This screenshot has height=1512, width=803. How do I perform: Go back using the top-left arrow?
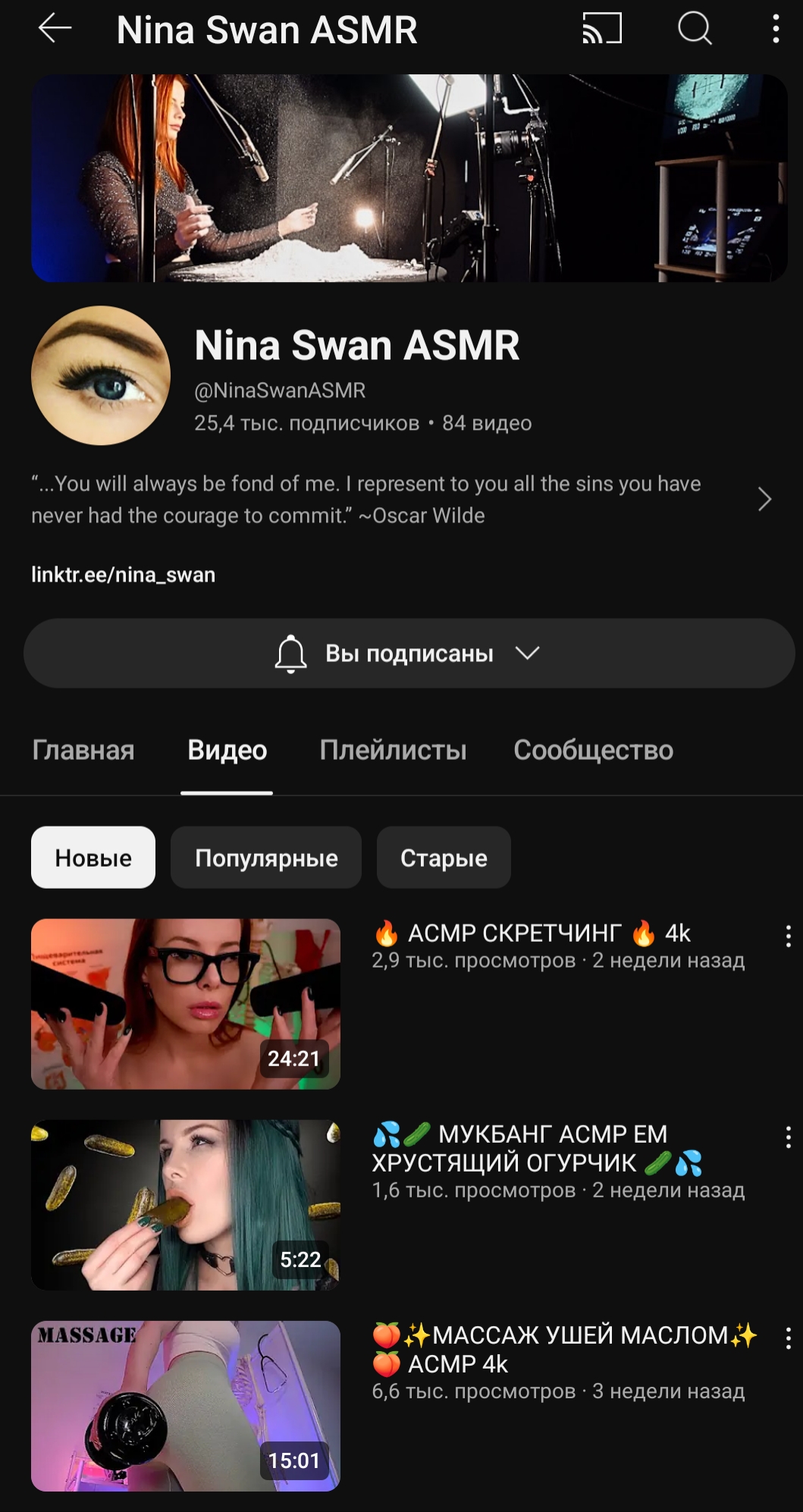(55, 30)
